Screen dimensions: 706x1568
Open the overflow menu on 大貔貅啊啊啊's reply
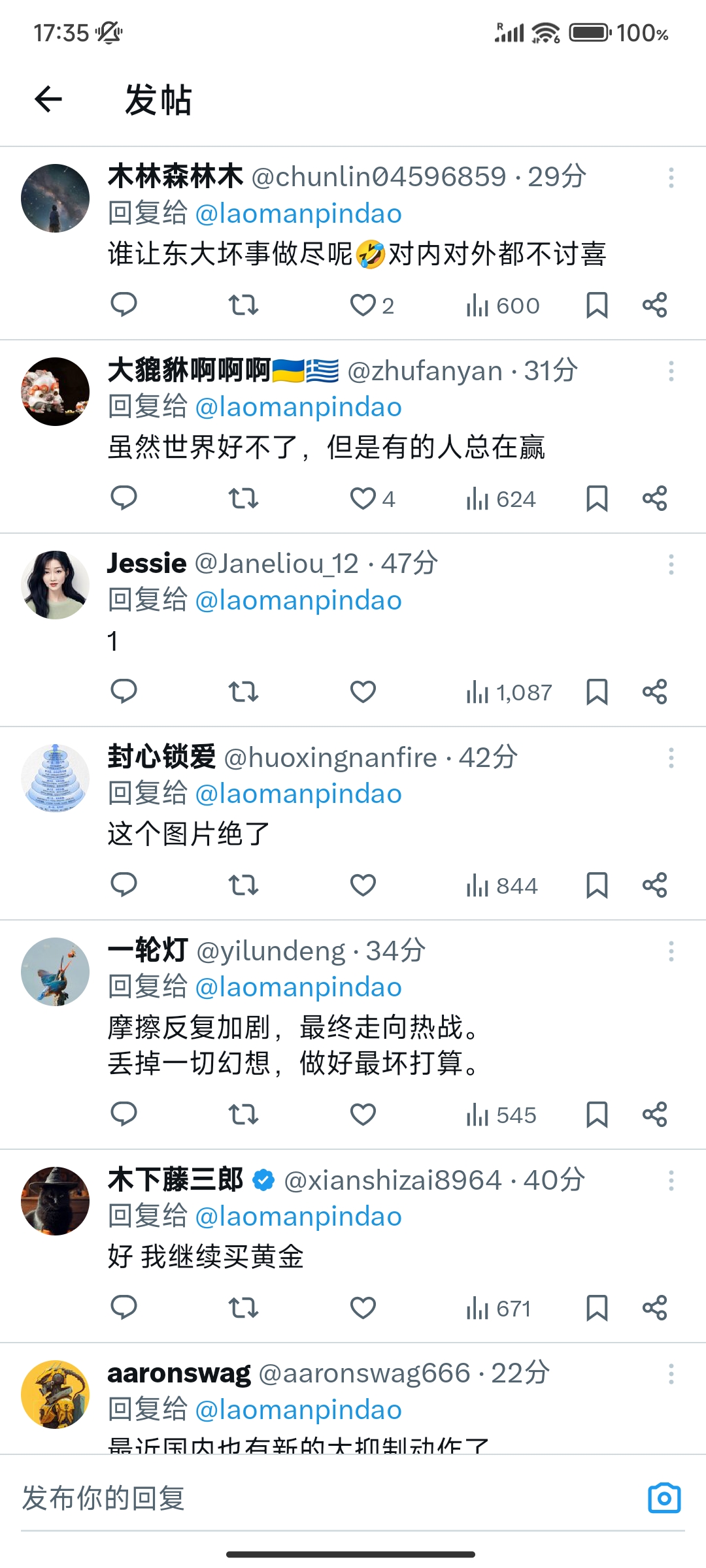[x=671, y=371]
